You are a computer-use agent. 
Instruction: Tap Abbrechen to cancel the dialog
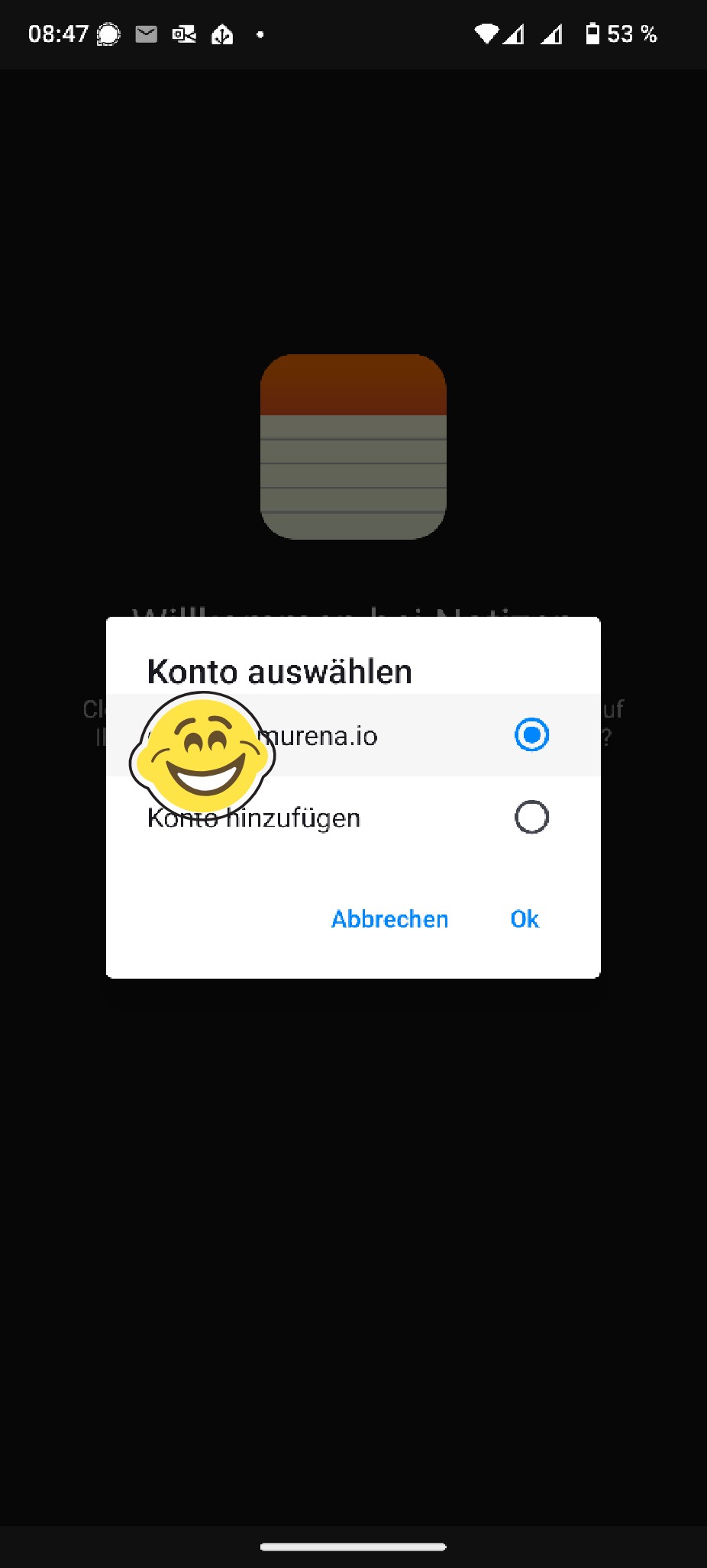(x=389, y=919)
